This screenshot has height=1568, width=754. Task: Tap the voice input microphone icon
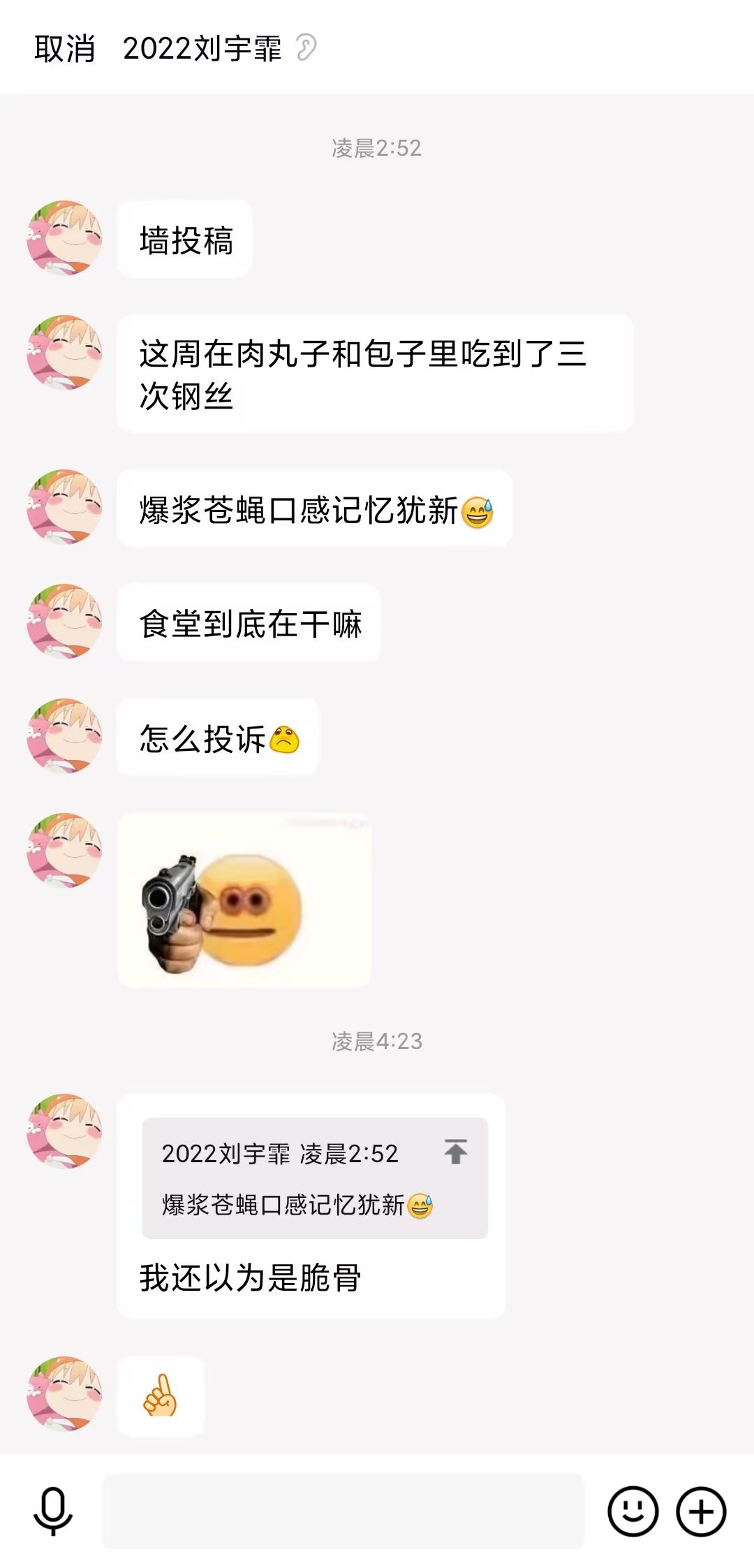coord(53,1511)
